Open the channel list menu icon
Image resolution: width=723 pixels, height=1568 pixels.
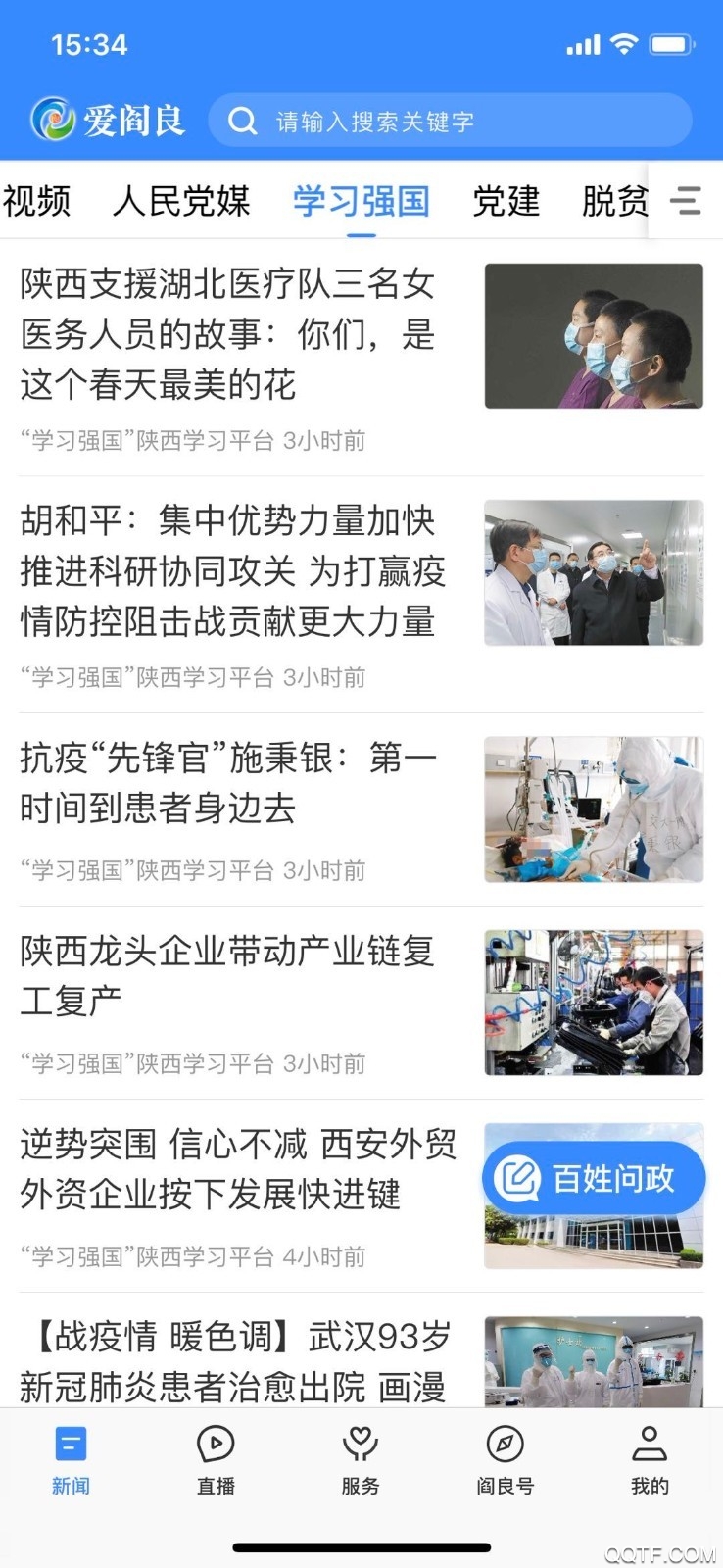coord(686,201)
